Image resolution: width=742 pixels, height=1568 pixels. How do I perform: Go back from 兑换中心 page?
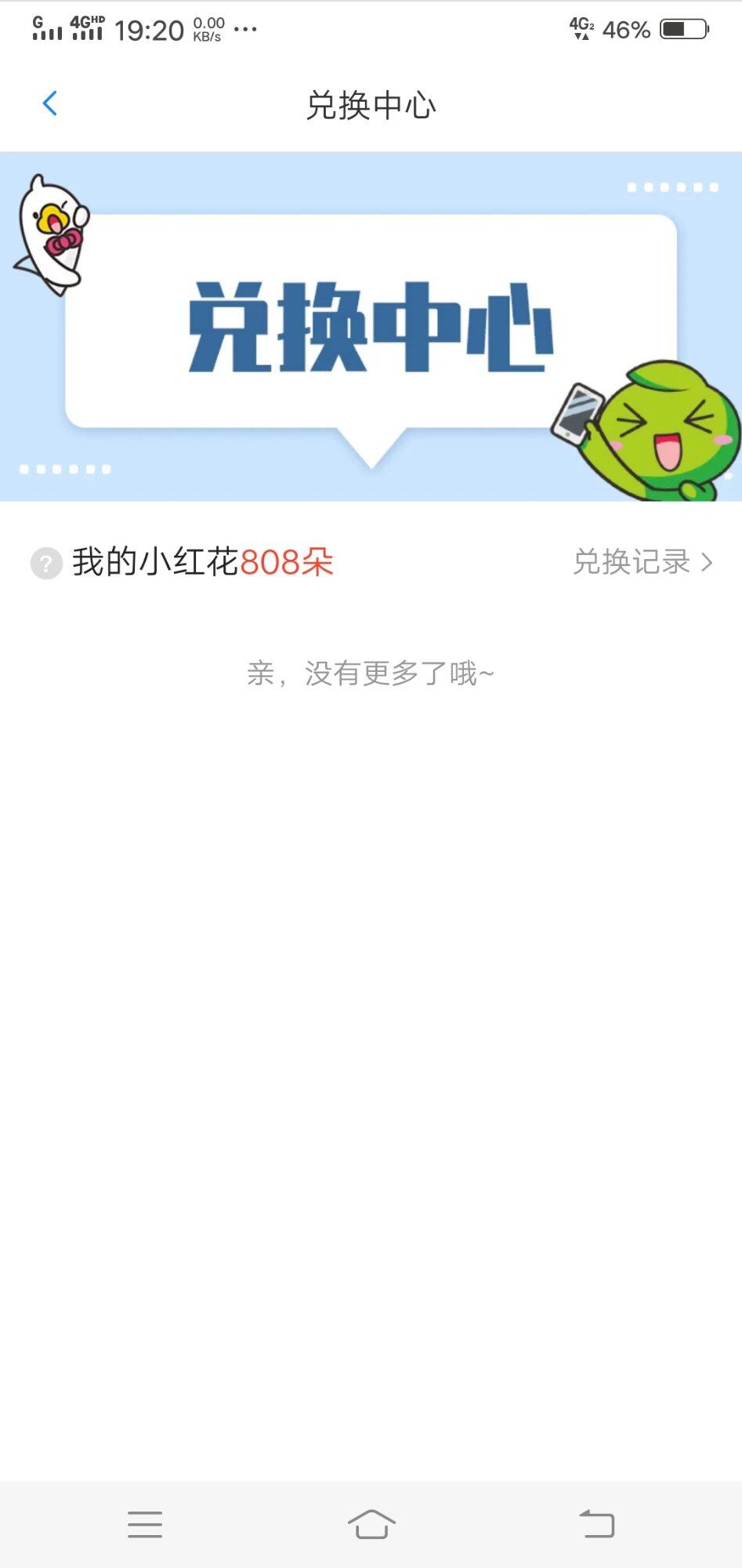(50, 103)
